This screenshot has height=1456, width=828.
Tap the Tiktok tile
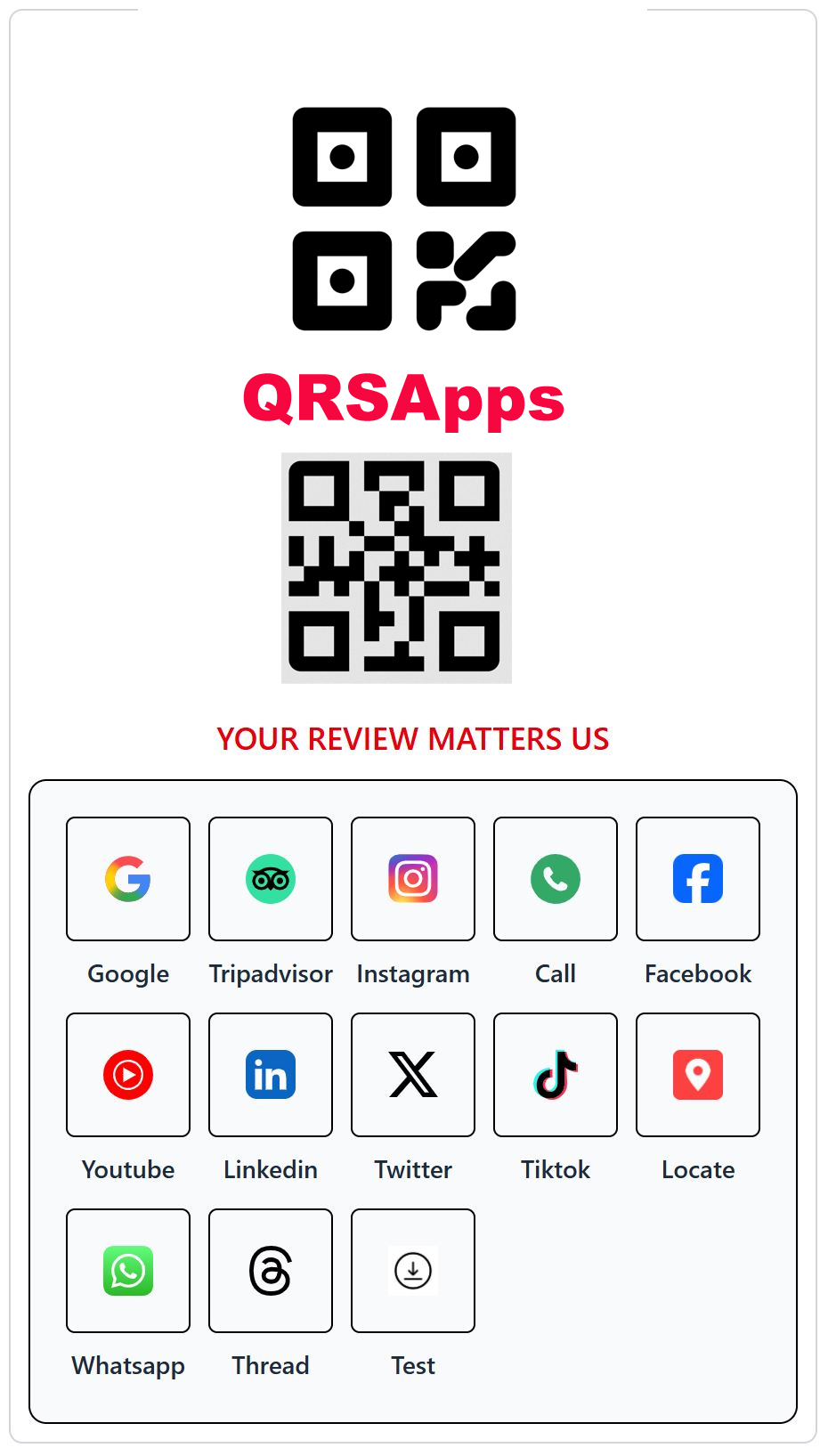pos(556,1075)
